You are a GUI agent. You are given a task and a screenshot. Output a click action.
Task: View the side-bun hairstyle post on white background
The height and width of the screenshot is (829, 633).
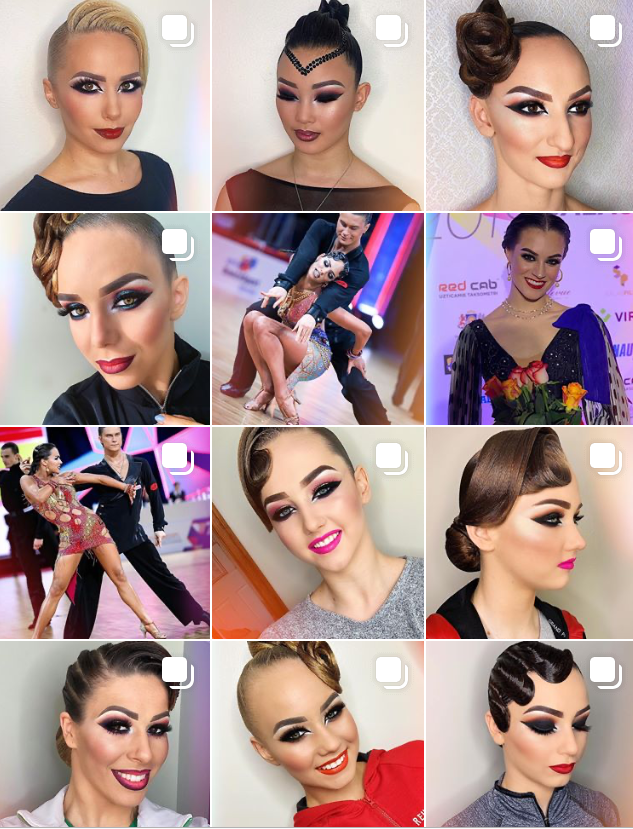529,104
